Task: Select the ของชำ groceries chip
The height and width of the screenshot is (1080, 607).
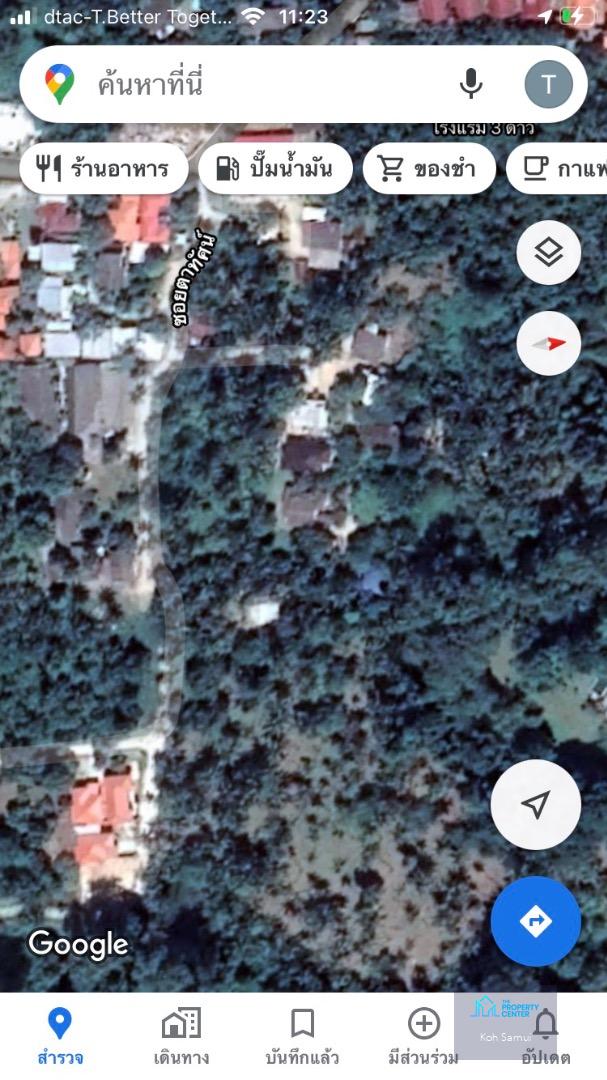Action: tap(429, 168)
